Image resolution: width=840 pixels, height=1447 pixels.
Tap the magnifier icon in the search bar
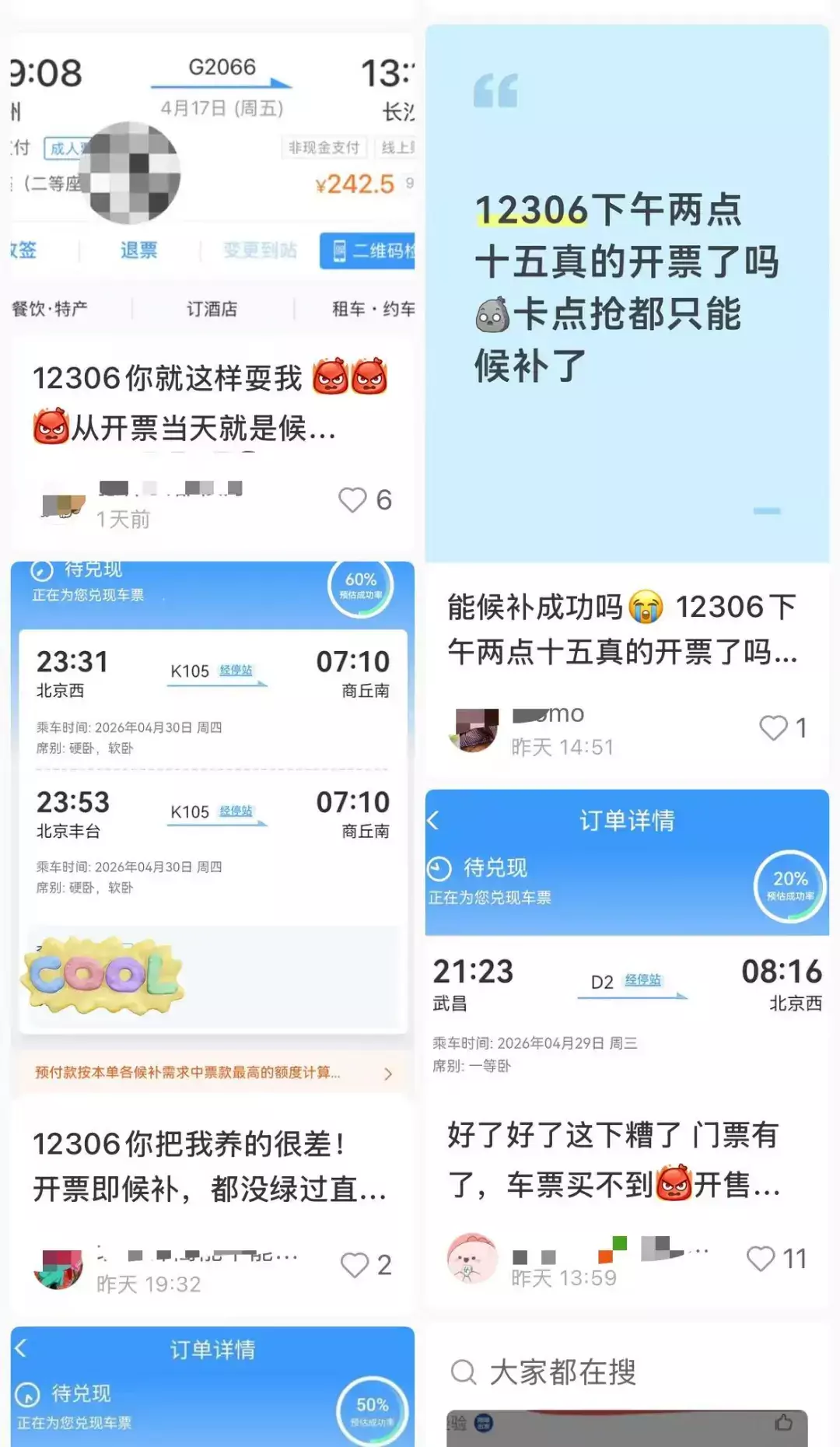click(x=464, y=1373)
